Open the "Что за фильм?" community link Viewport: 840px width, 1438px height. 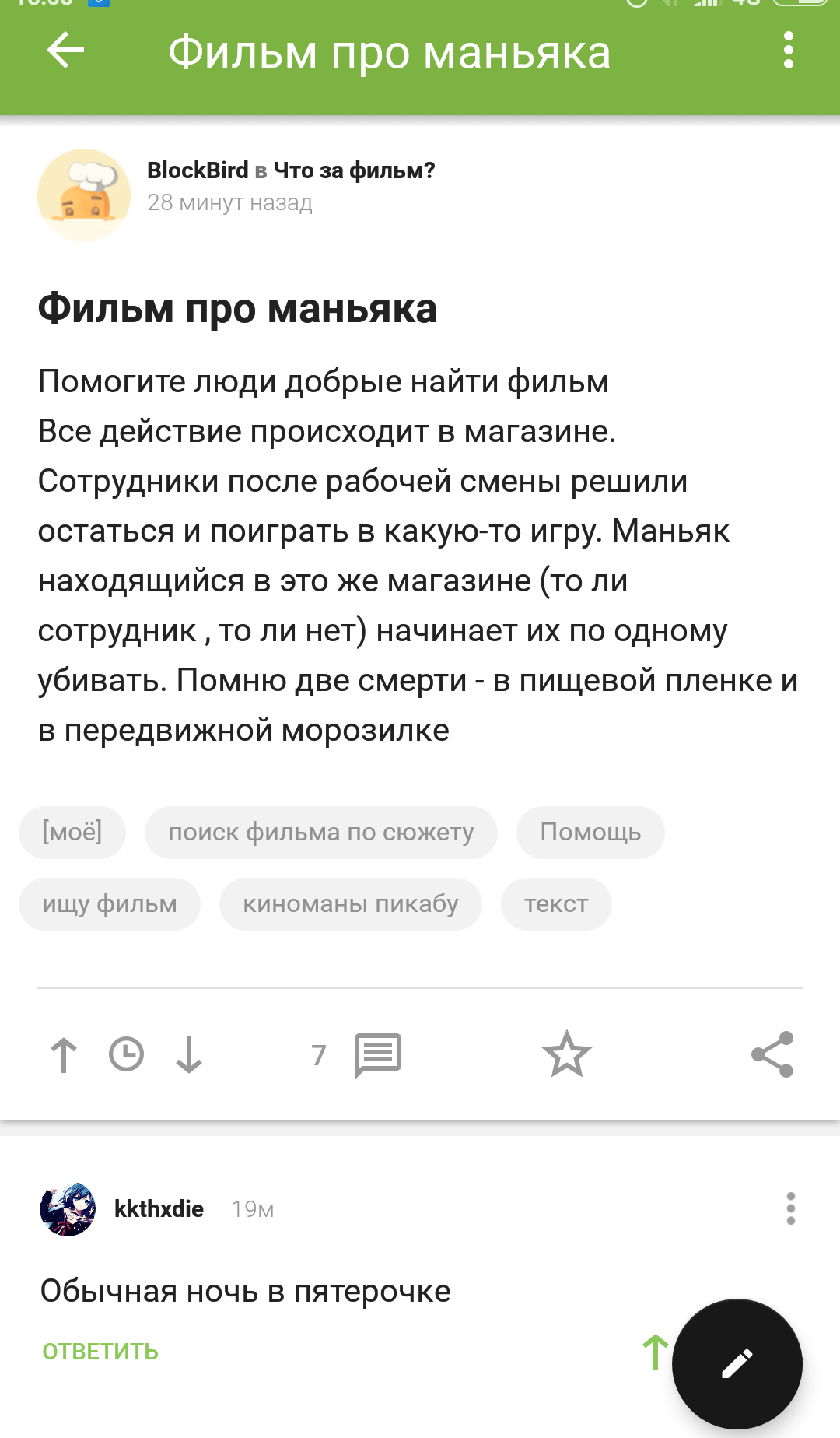[x=354, y=170]
